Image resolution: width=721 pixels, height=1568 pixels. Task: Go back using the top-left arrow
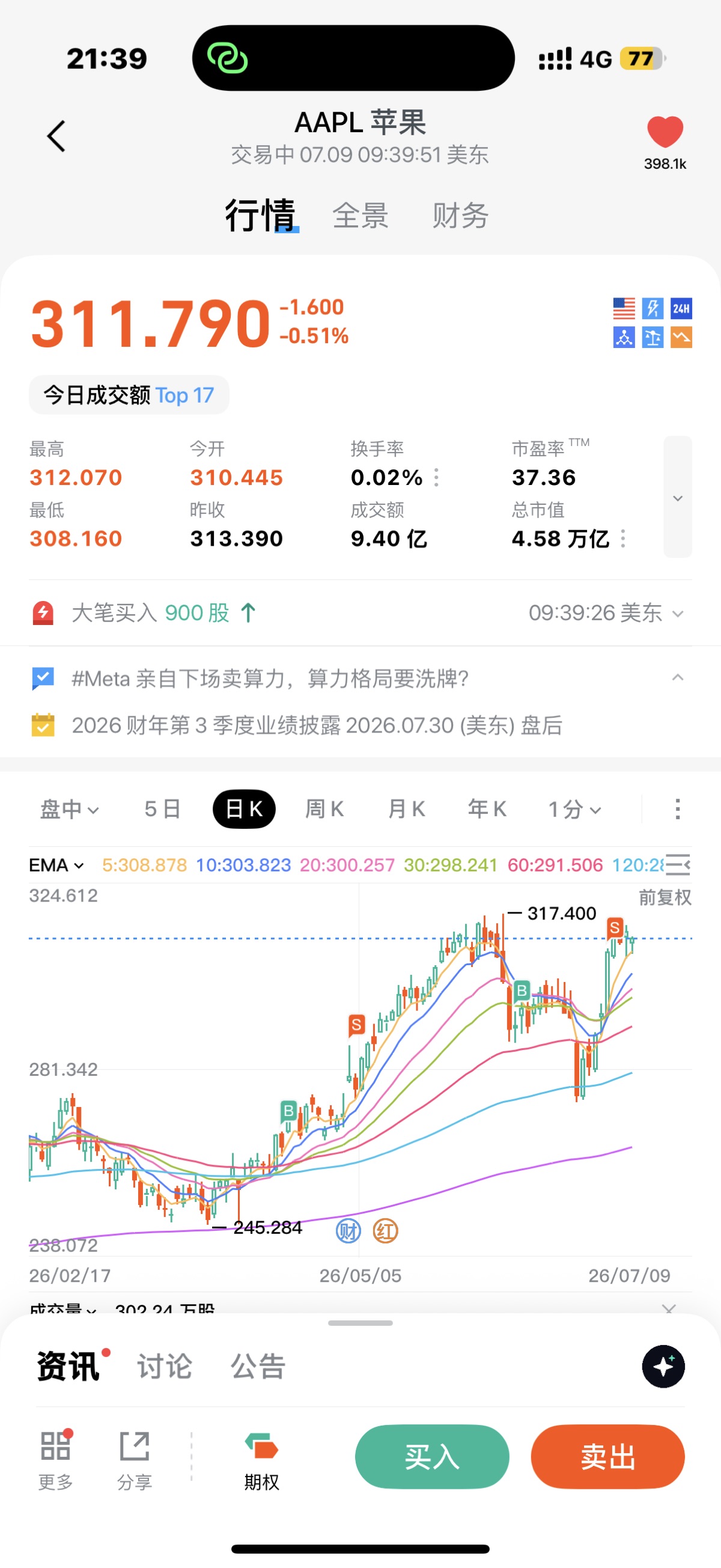56,136
